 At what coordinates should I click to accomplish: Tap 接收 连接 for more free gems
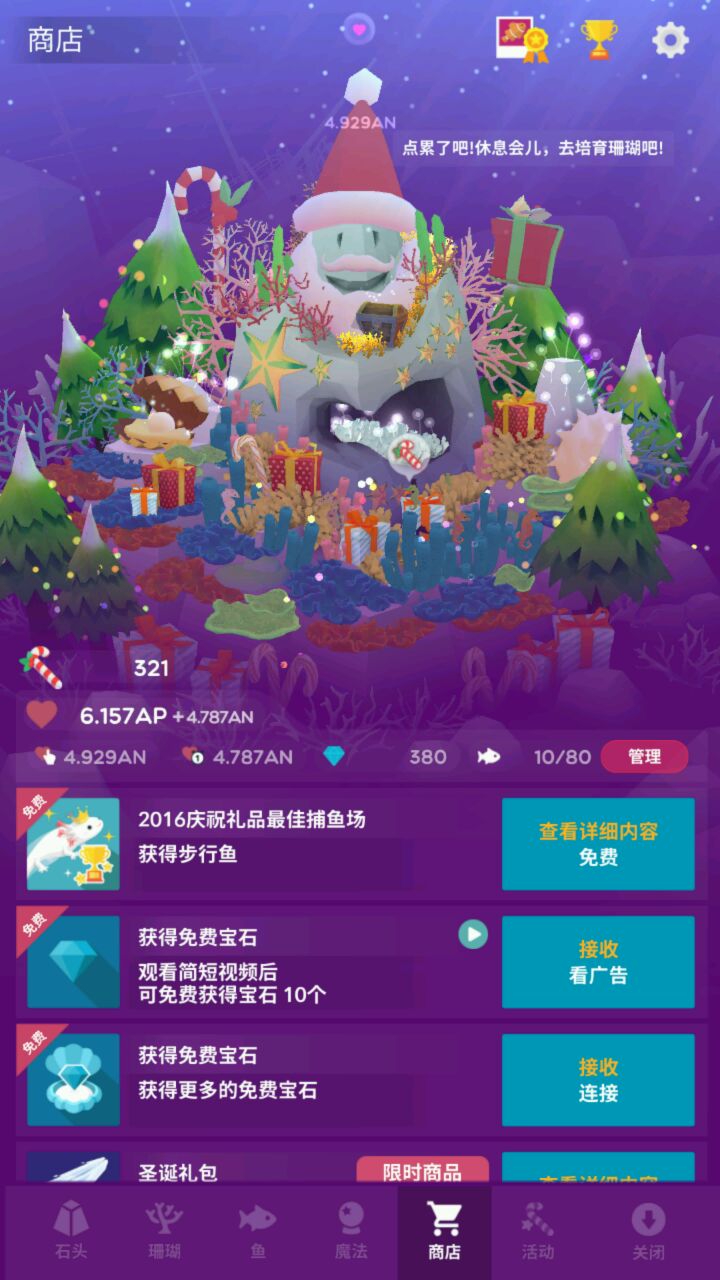pos(598,1080)
